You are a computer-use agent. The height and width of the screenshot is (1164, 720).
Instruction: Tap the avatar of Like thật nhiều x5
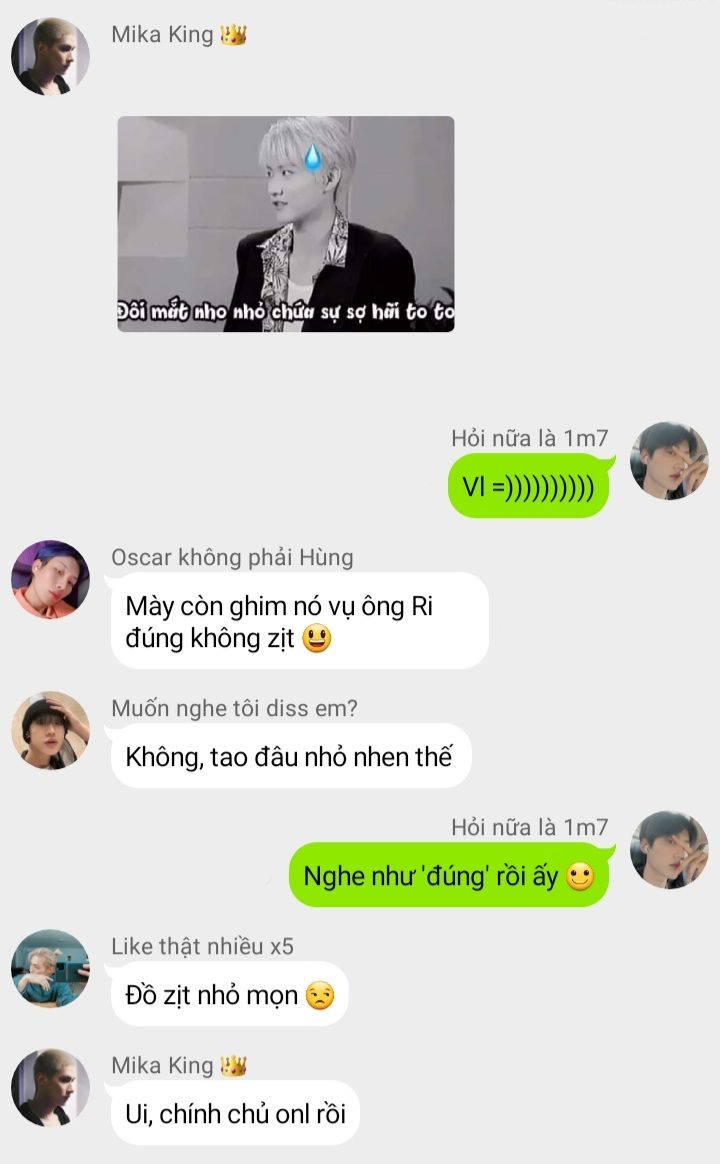(x=50, y=969)
